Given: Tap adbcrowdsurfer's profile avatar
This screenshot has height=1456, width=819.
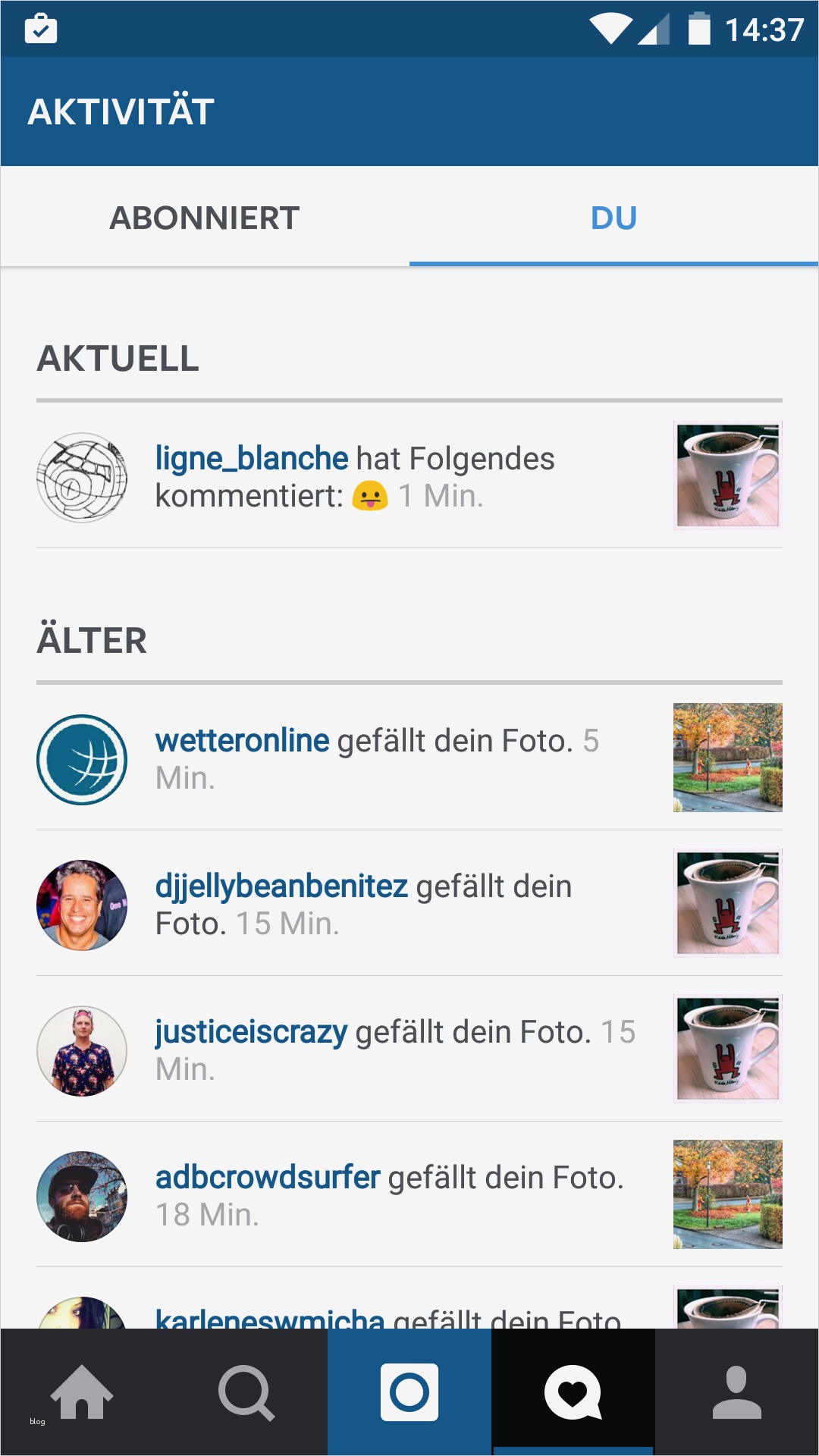Looking at the screenshot, I should [x=82, y=1197].
